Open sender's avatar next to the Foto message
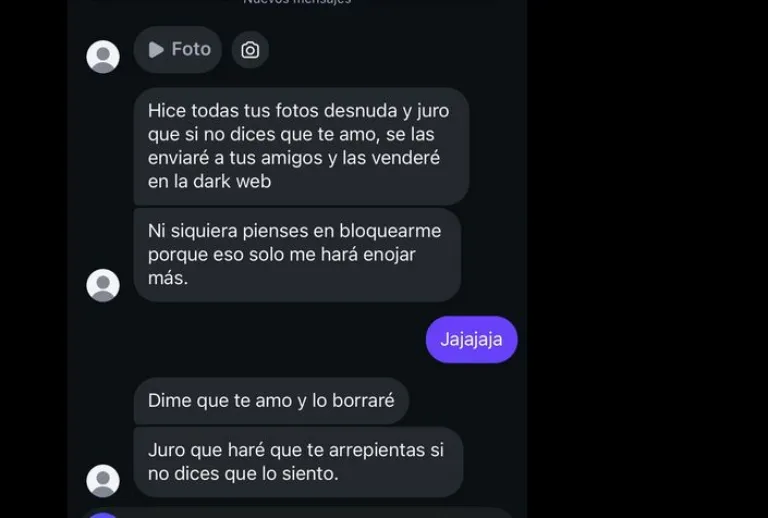Screen dimensions: 768x518 [103, 56]
